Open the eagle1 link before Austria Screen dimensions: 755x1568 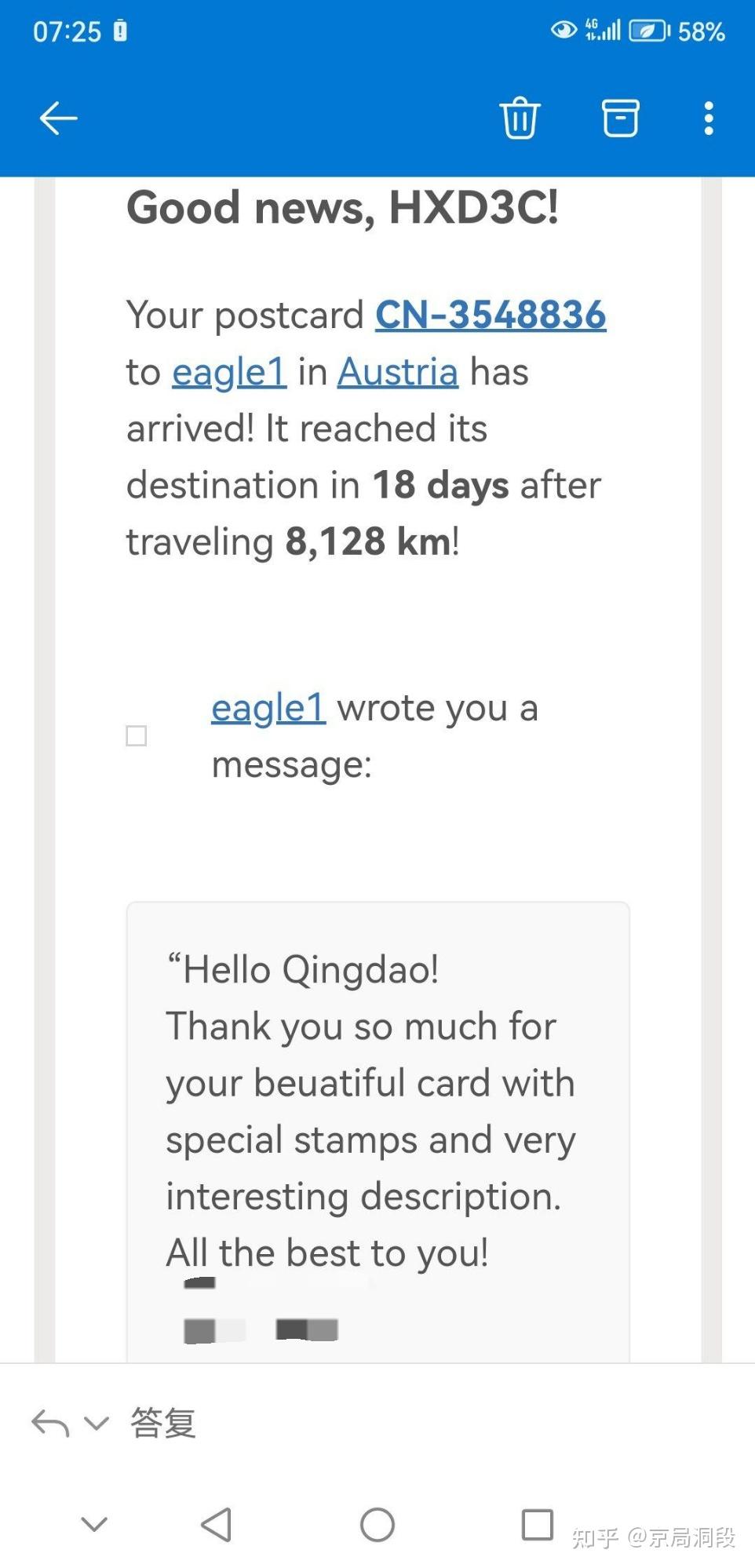(x=228, y=372)
